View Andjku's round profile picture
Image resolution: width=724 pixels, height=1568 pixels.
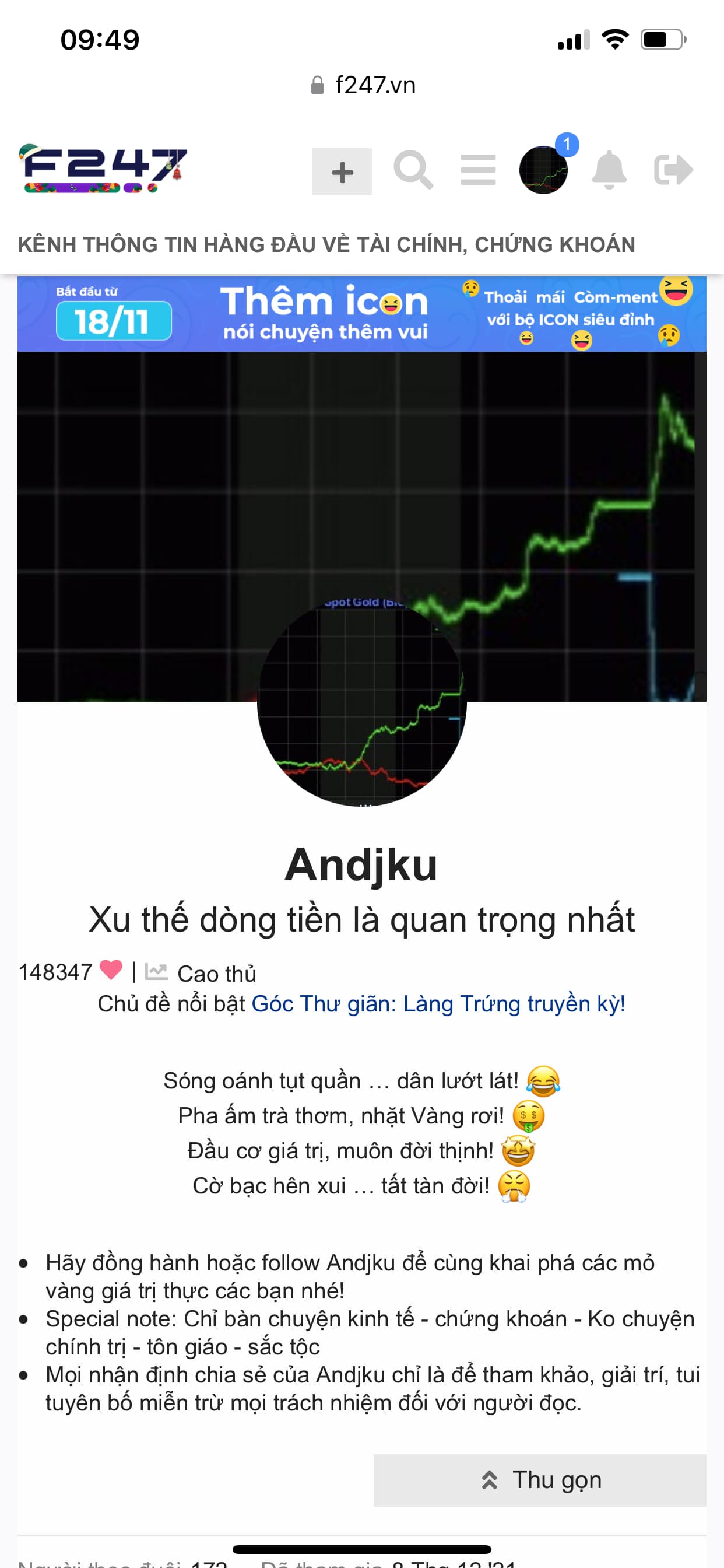point(362,703)
